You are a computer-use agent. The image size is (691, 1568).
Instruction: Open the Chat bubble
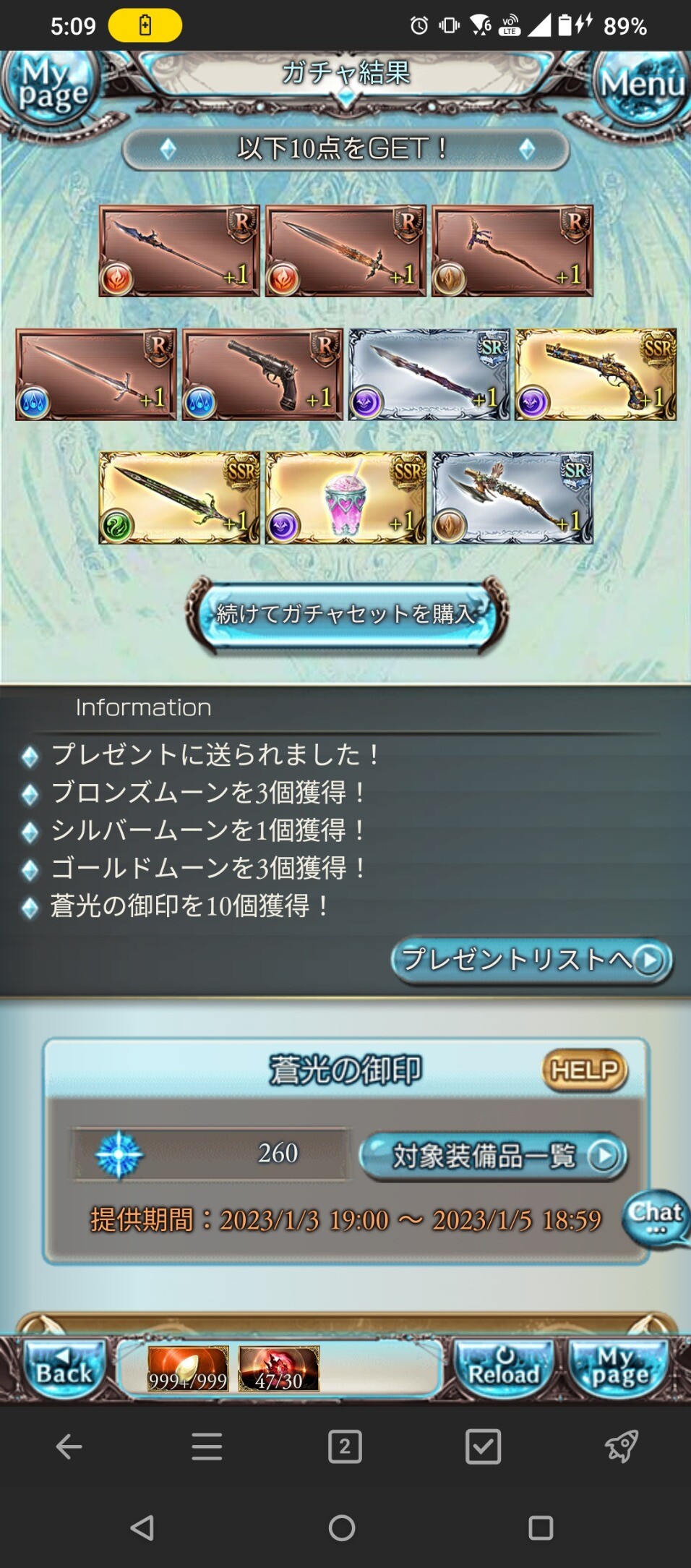point(655,1217)
